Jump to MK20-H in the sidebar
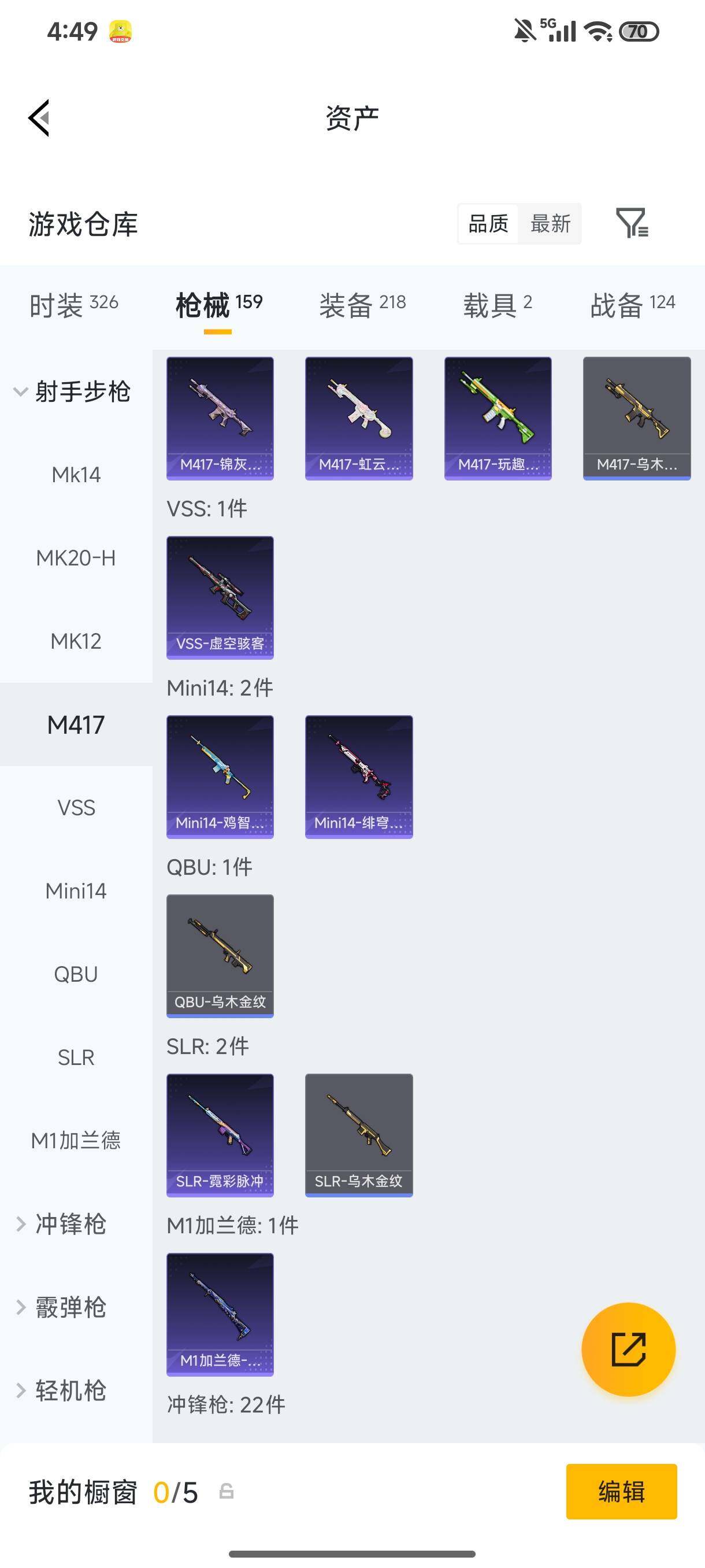705x1568 pixels. [76, 557]
